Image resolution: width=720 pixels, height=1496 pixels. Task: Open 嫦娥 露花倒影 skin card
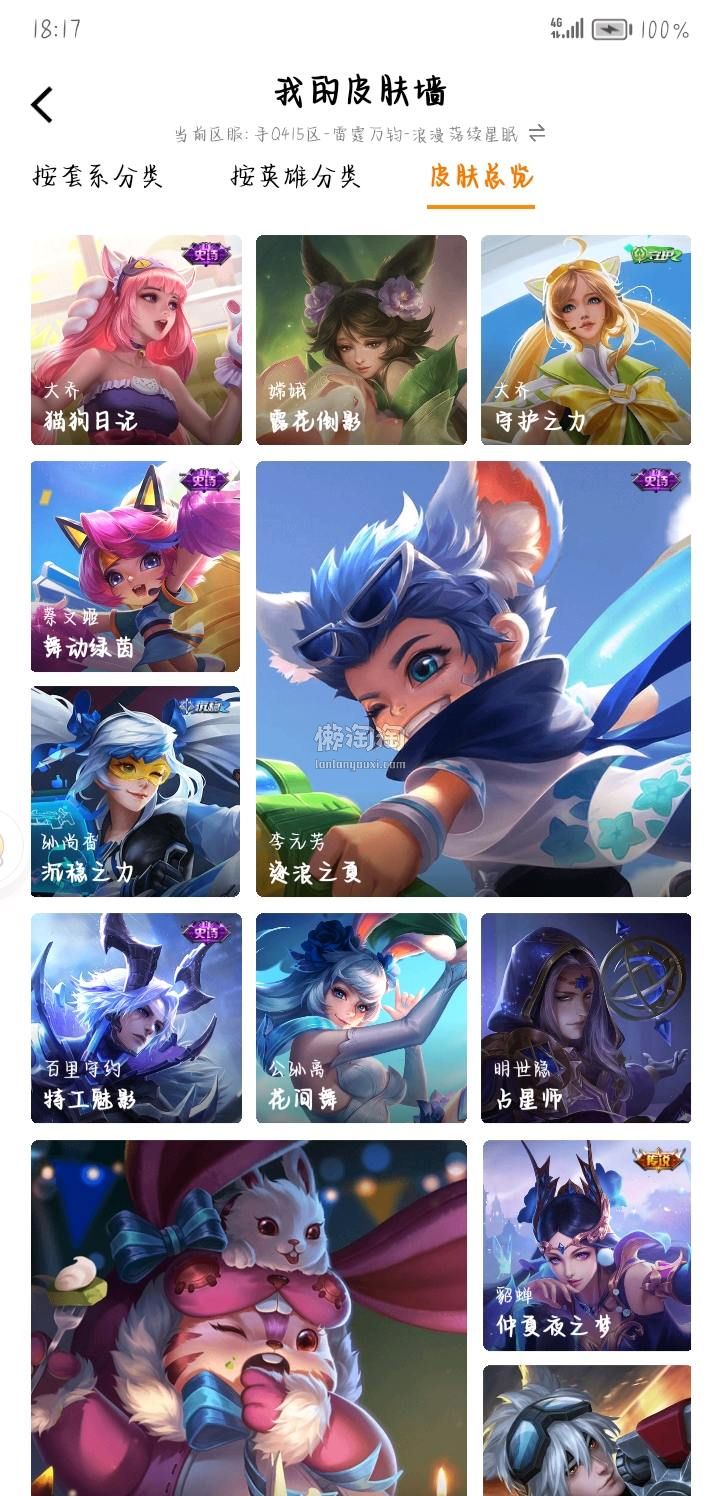361,340
